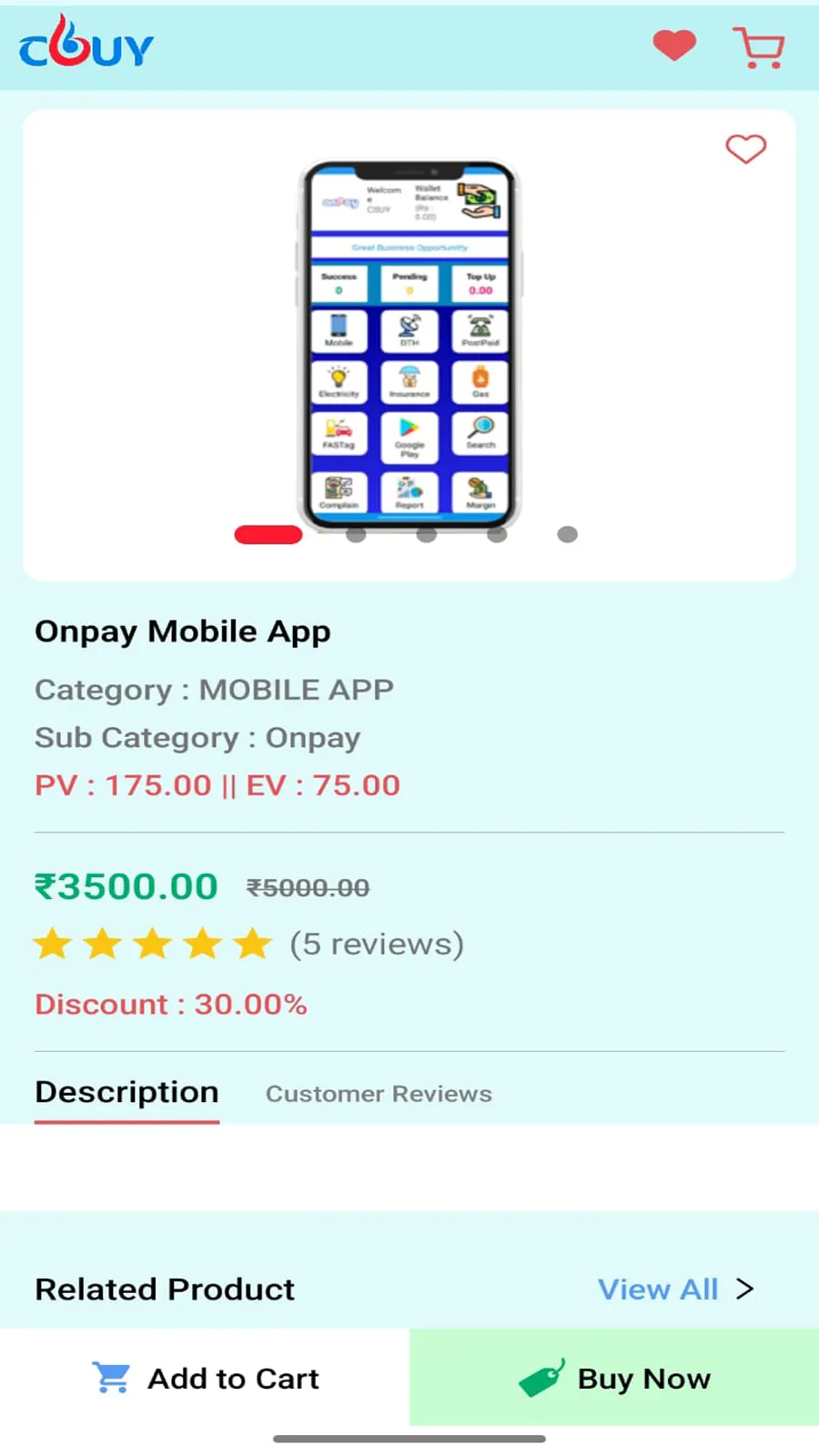Add Onpay Mobile App to favorites
Viewport: 819px width, 1456px height.
[745, 149]
